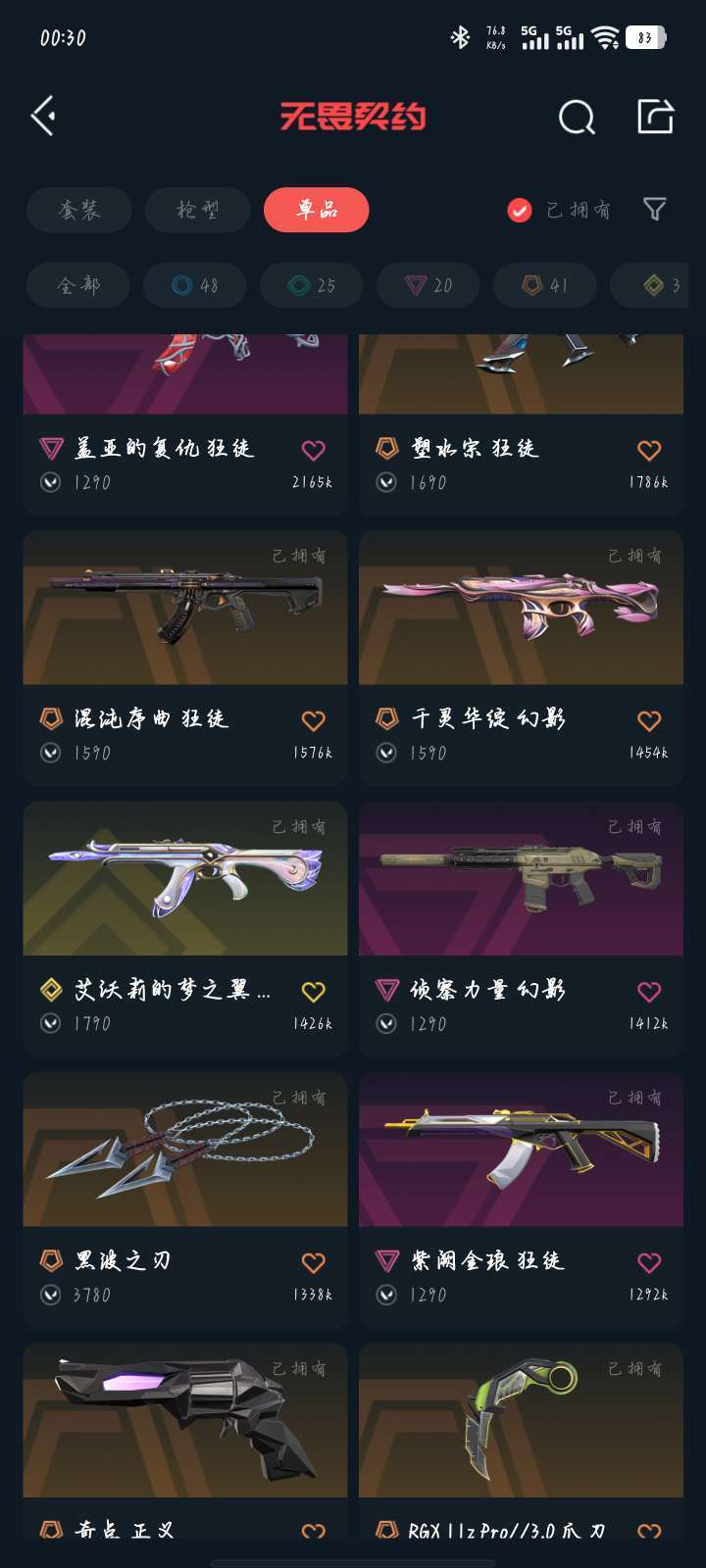This screenshot has height=1568, width=706.
Task: Select the 单品 tab
Action: [x=317, y=210]
